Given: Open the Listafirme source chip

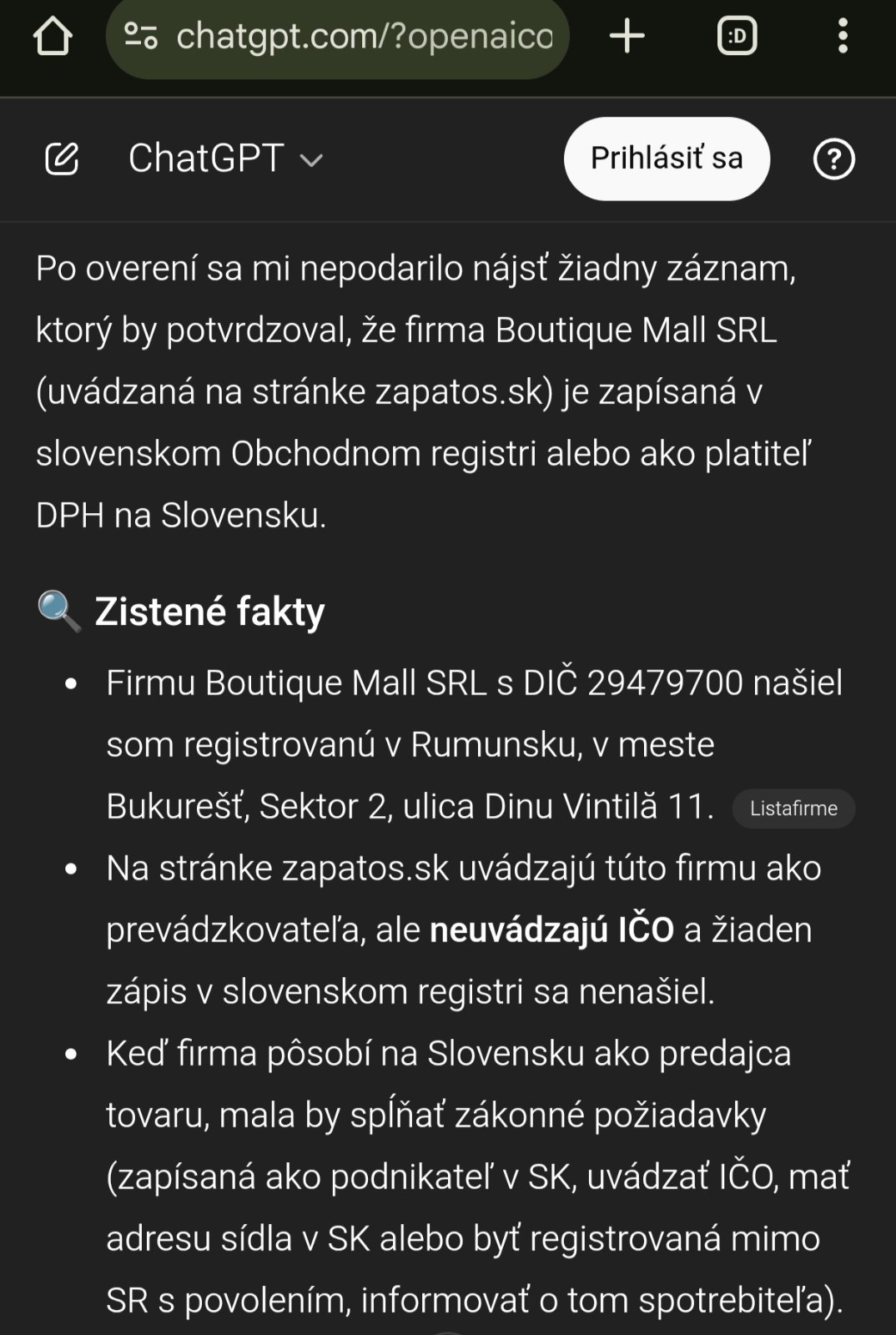Looking at the screenshot, I should pyautogui.click(x=793, y=809).
